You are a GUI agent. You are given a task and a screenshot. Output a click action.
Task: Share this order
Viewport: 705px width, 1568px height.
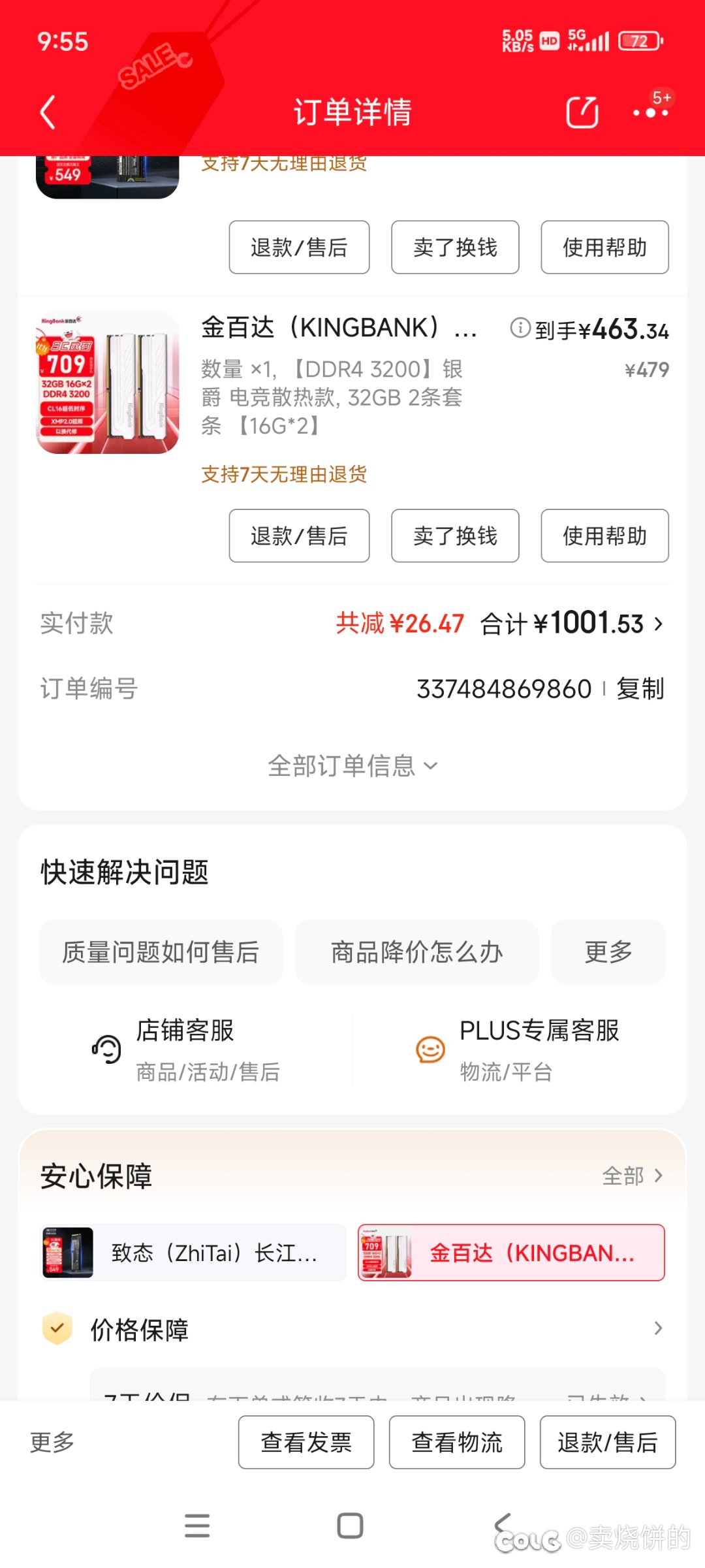pyautogui.click(x=582, y=112)
